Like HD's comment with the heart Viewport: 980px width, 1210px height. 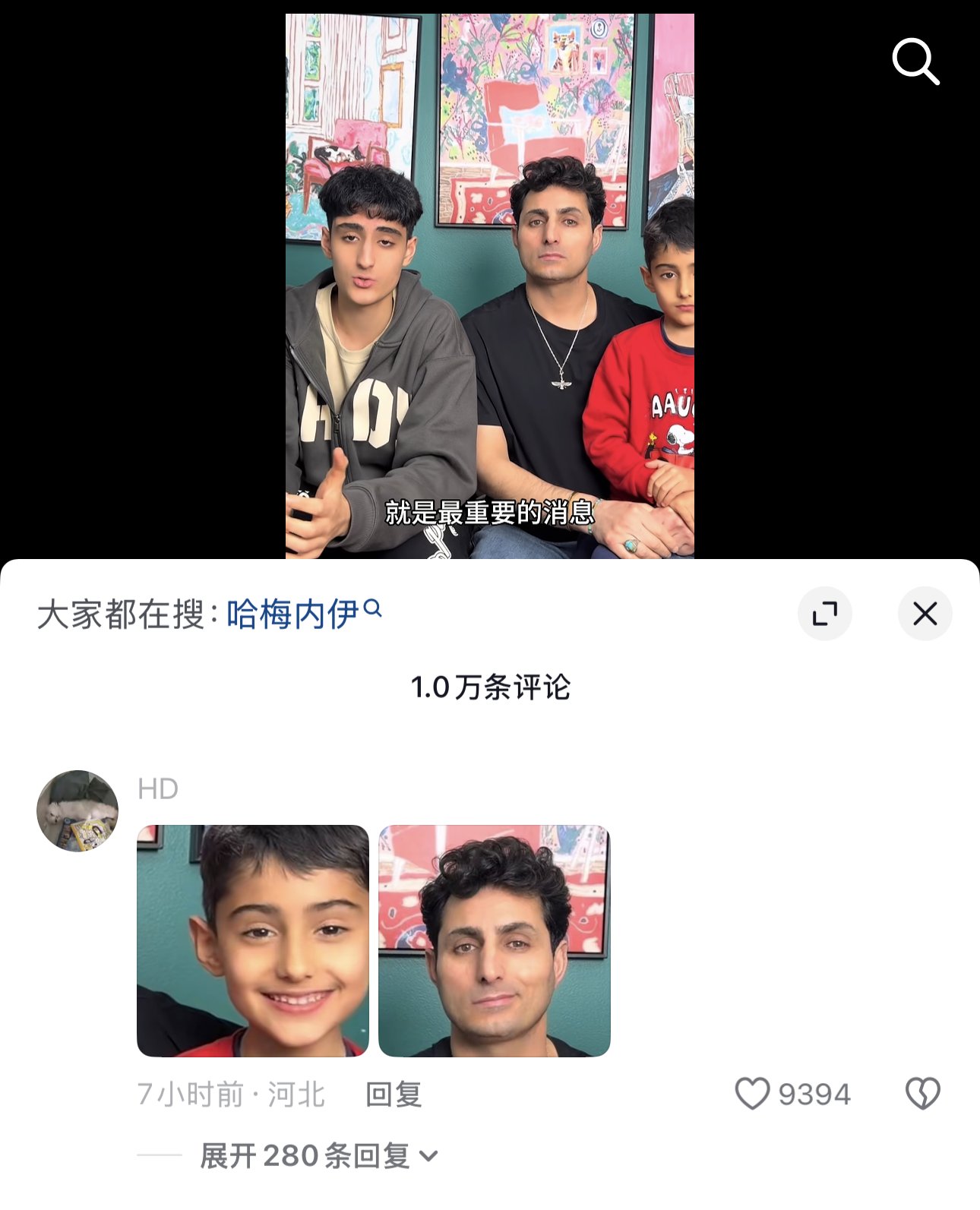click(x=753, y=1094)
